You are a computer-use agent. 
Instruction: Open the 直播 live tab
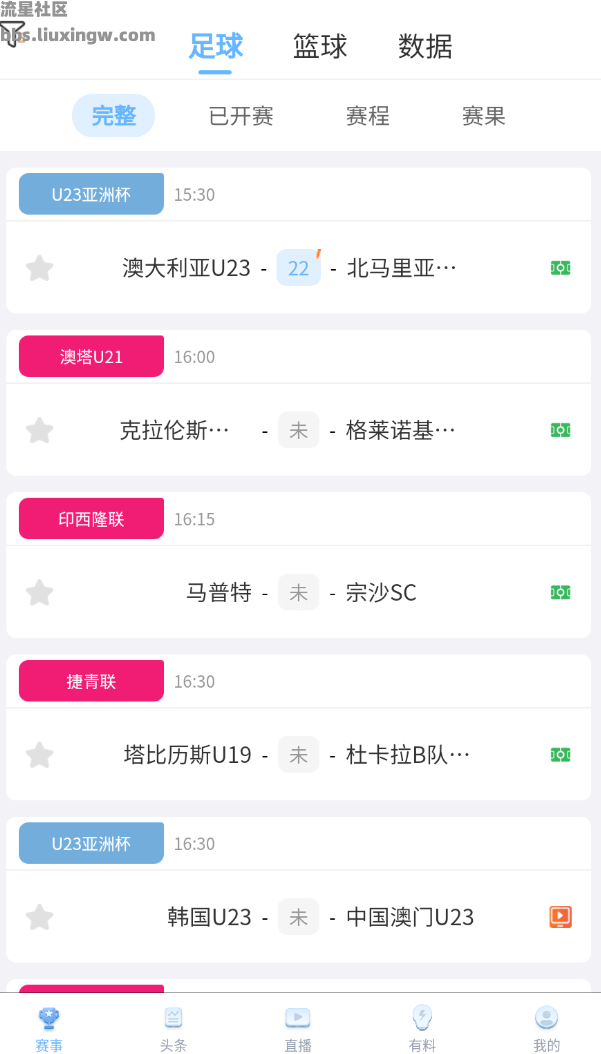point(298,1028)
